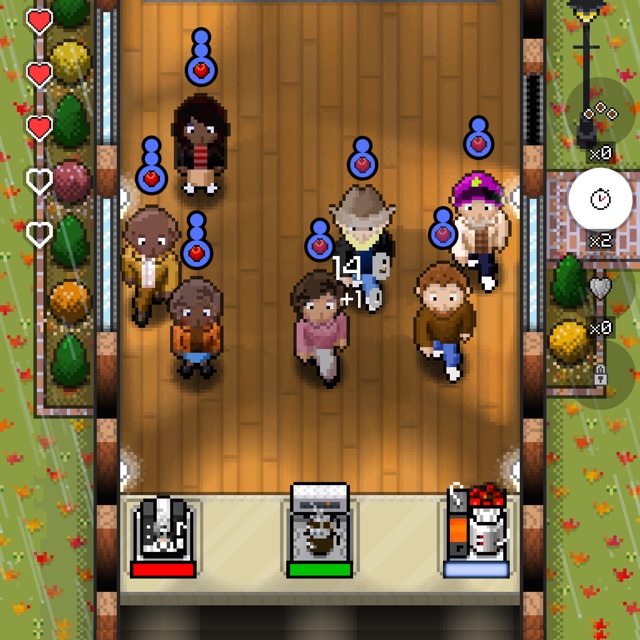Use the coffee beans power-up
The width and height of the screenshot is (640, 640).
(x=600, y=114)
